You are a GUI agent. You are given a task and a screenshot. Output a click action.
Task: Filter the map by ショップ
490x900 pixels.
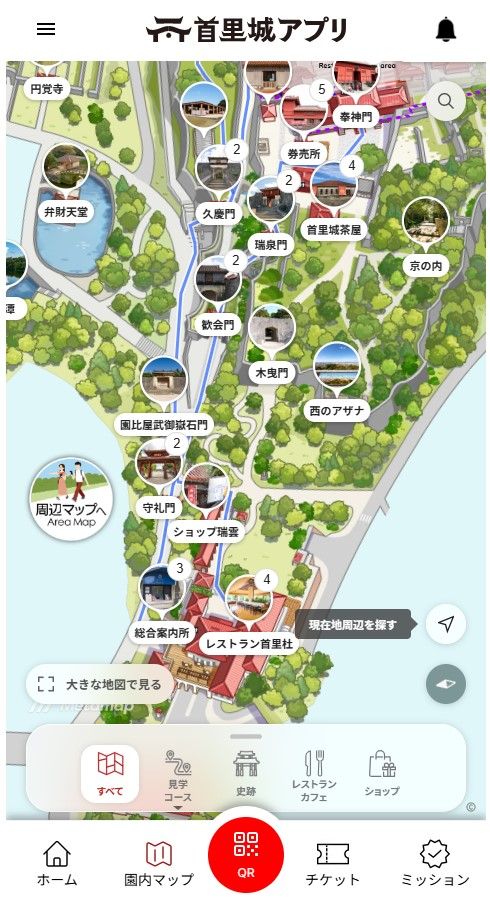tap(382, 773)
